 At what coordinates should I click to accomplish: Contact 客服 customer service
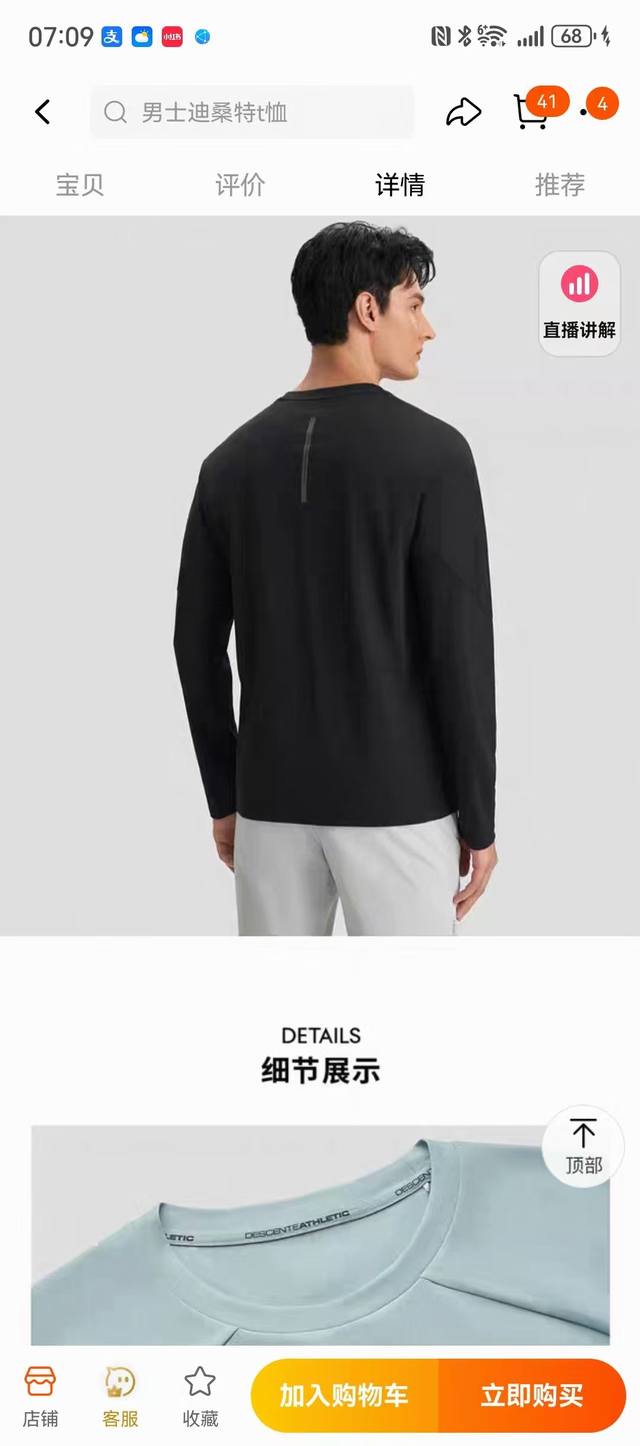121,1396
